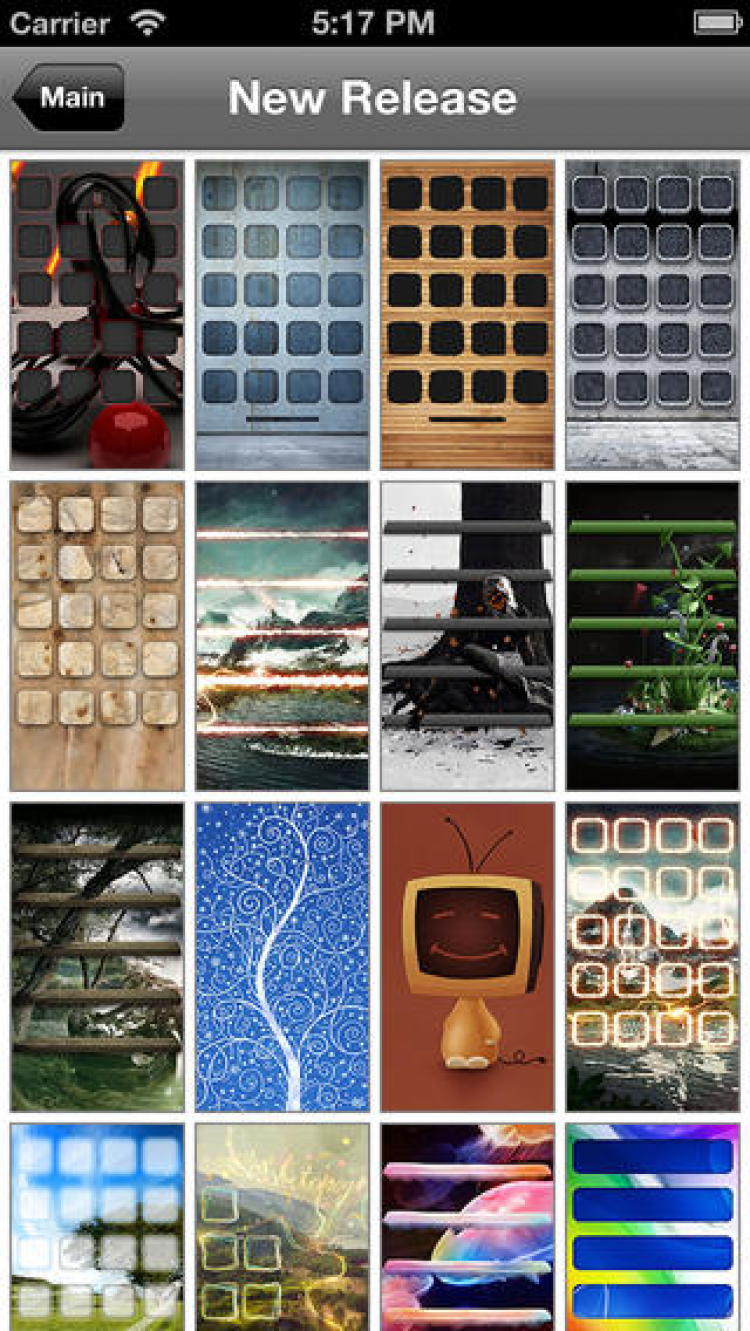Open the blue-grey metal shelf wallpaper
Viewport: 750px width, 1331px height.
pyautogui.click(x=282, y=315)
